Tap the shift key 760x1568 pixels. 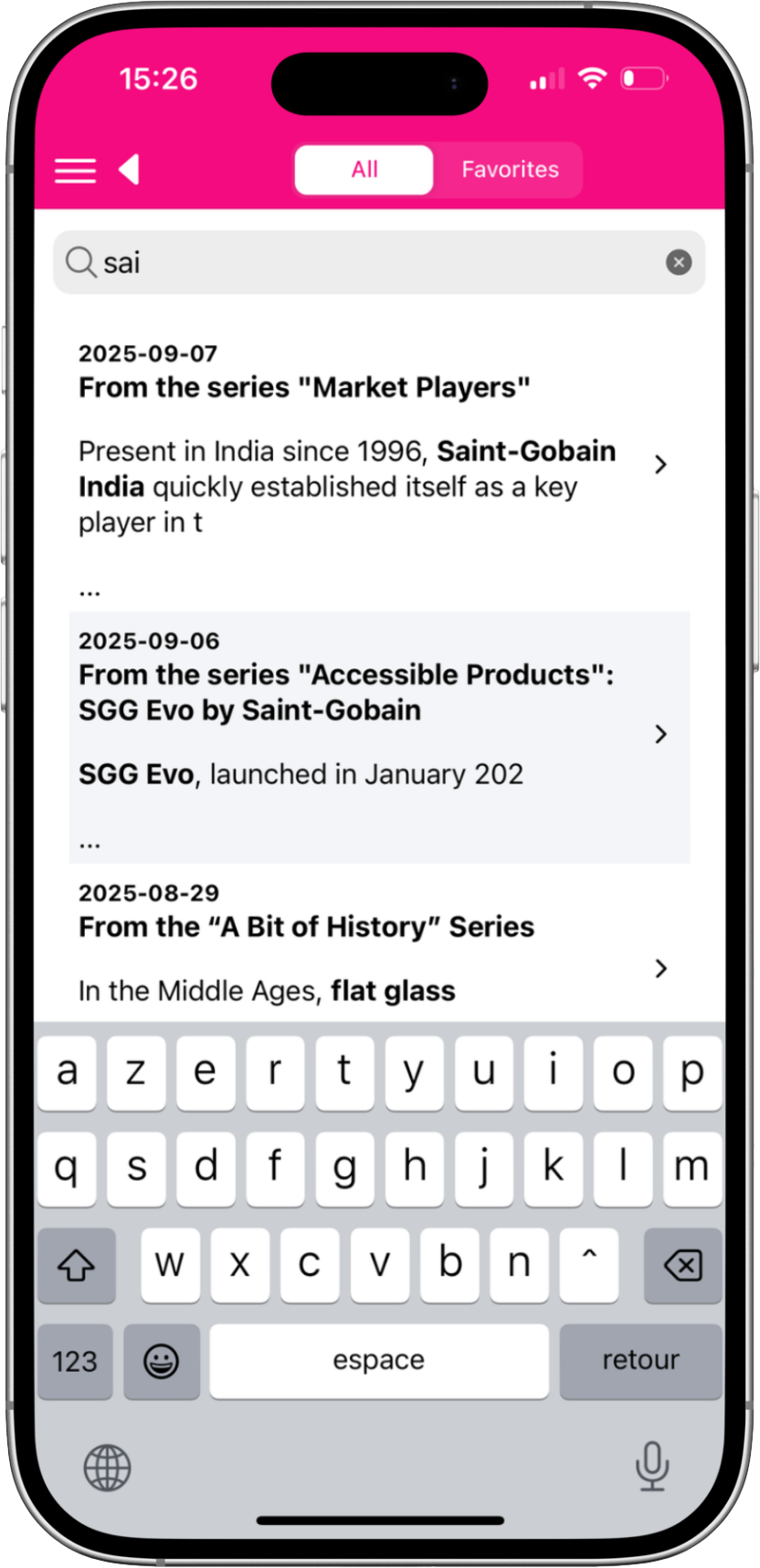(x=76, y=1265)
